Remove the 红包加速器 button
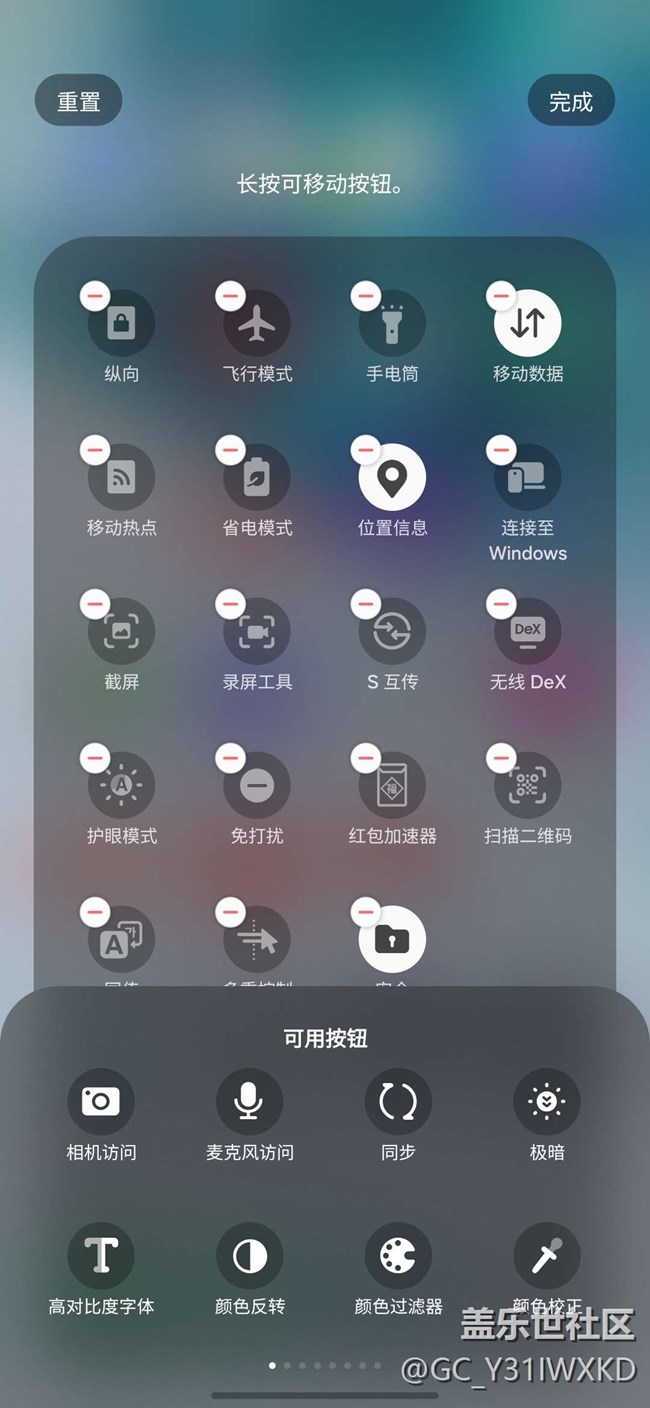 click(365, 758)
